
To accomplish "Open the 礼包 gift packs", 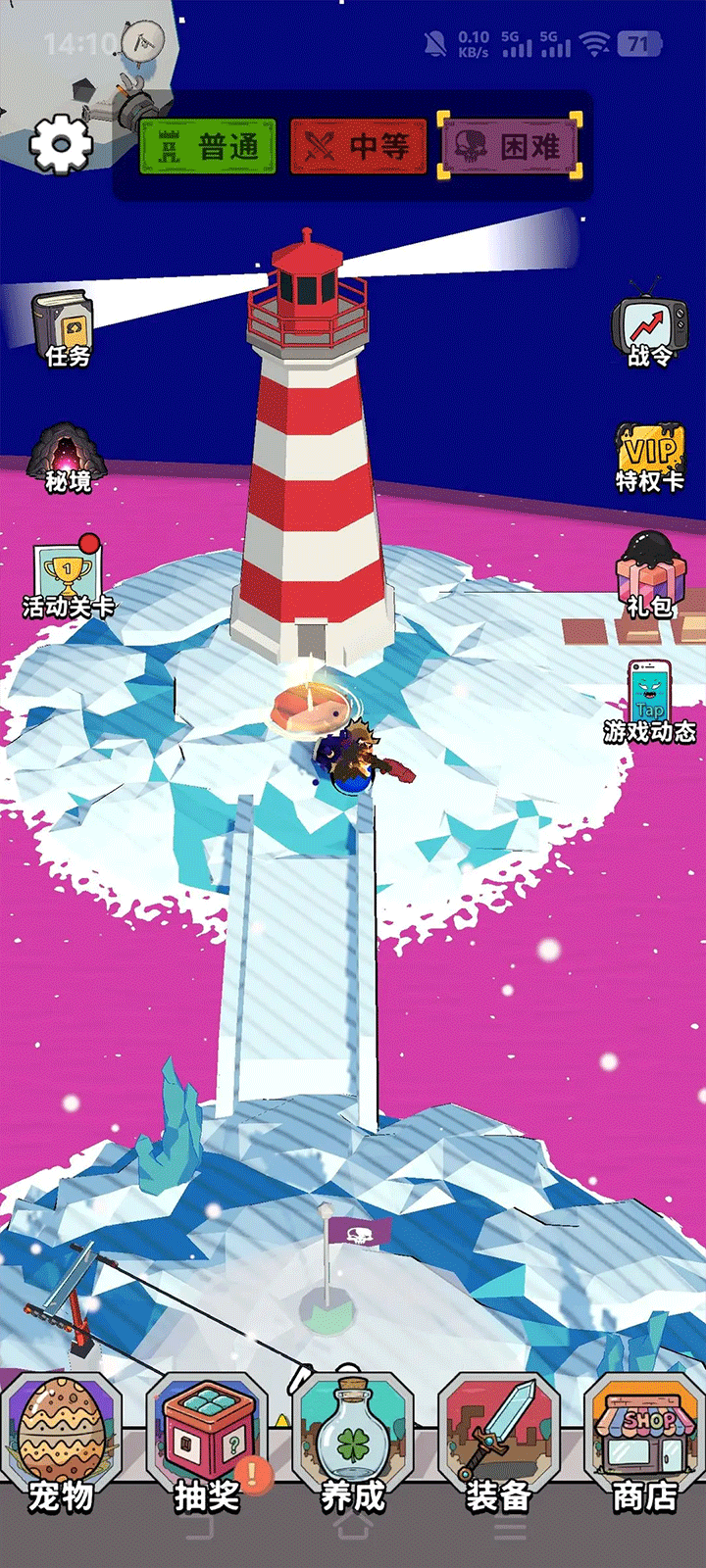I will [x=649, y=578].
